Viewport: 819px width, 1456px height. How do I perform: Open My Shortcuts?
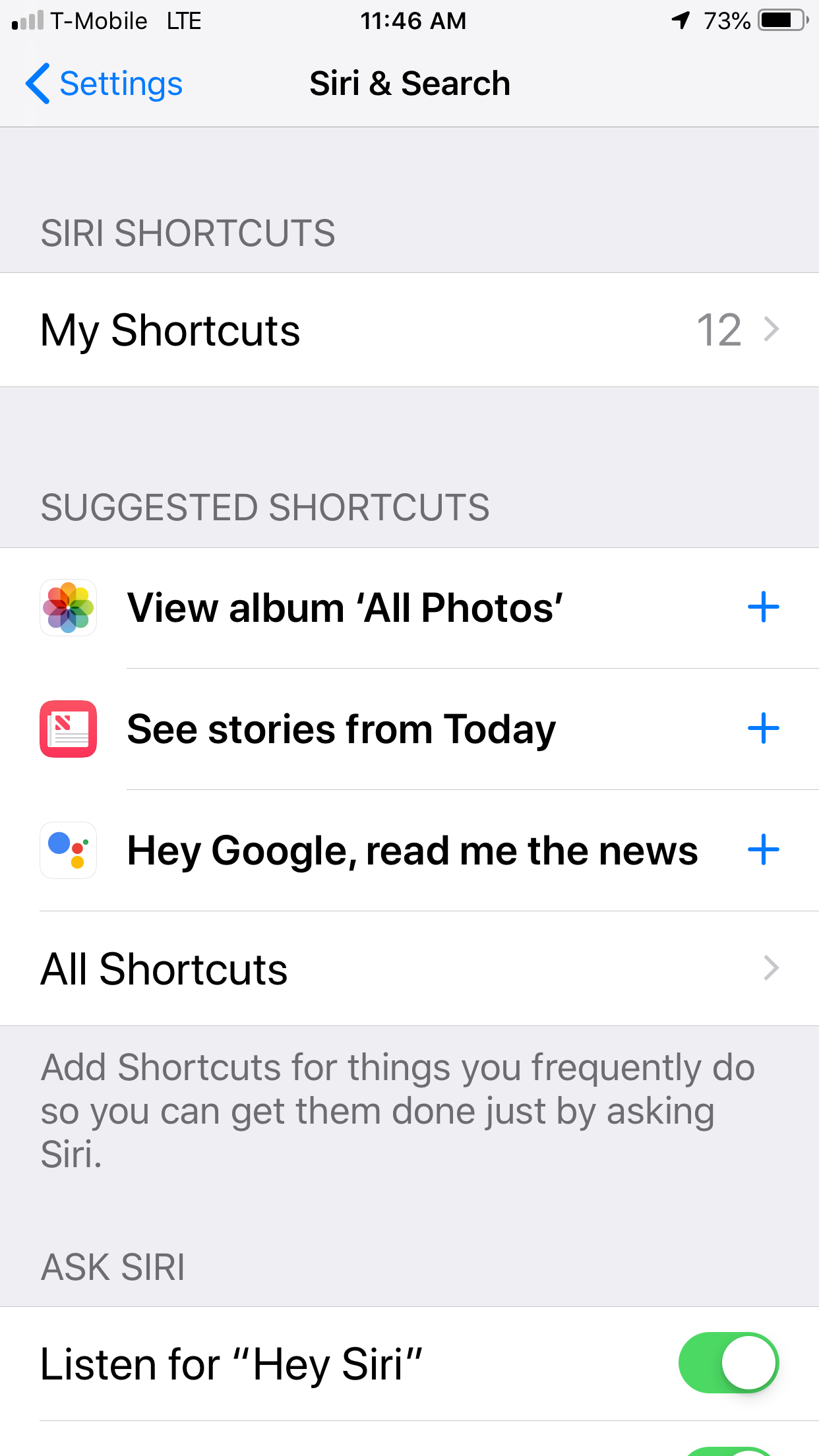(x=409, y=330)
